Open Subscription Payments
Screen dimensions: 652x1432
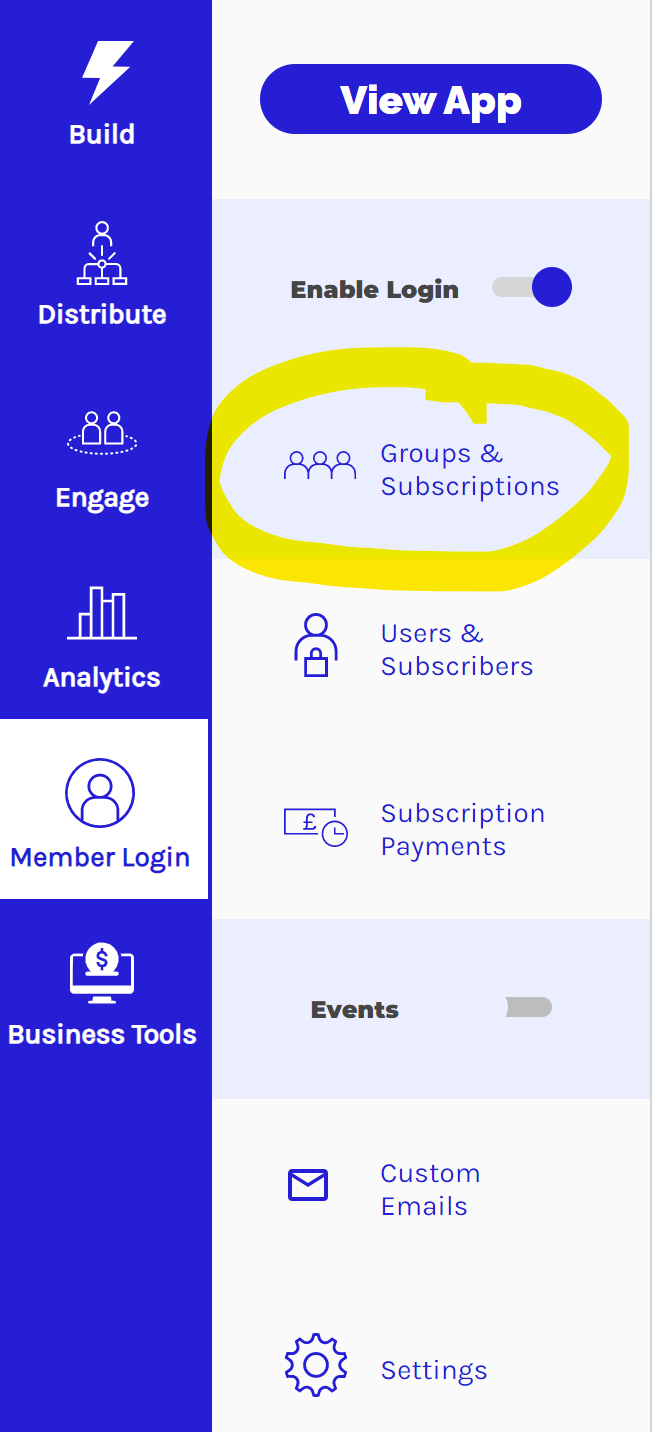tap(461, 830)
